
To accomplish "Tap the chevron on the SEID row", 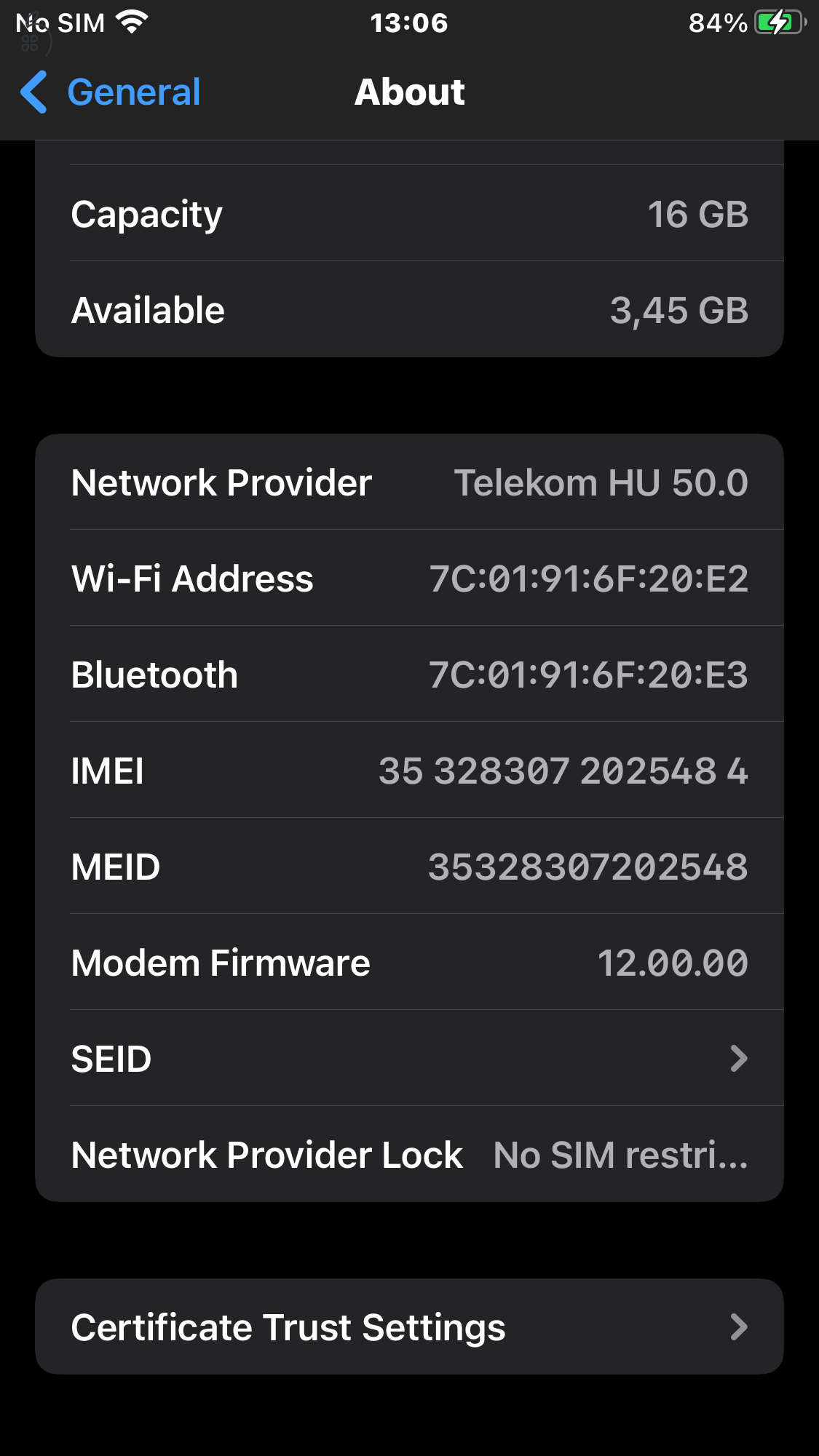I will pyautogui.click(x=738, y=1059).
